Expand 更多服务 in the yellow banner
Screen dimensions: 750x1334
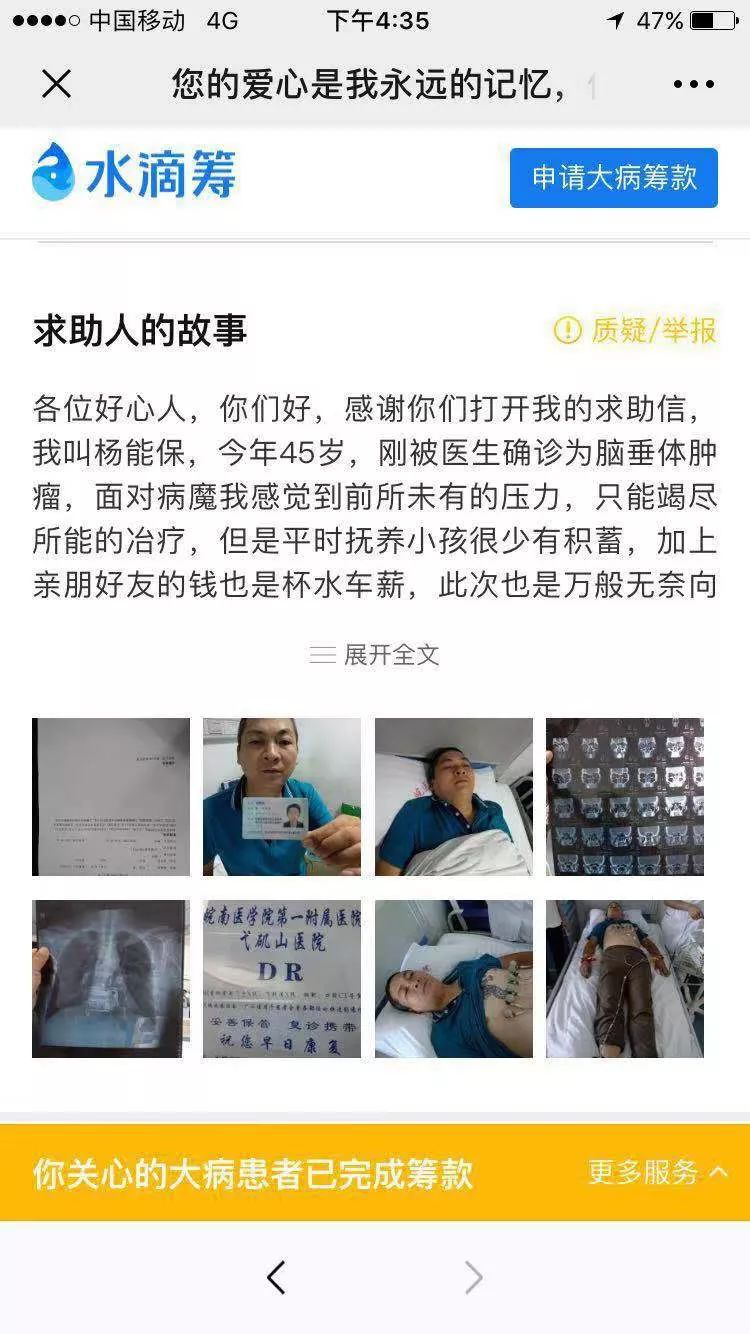(657, 1172)
